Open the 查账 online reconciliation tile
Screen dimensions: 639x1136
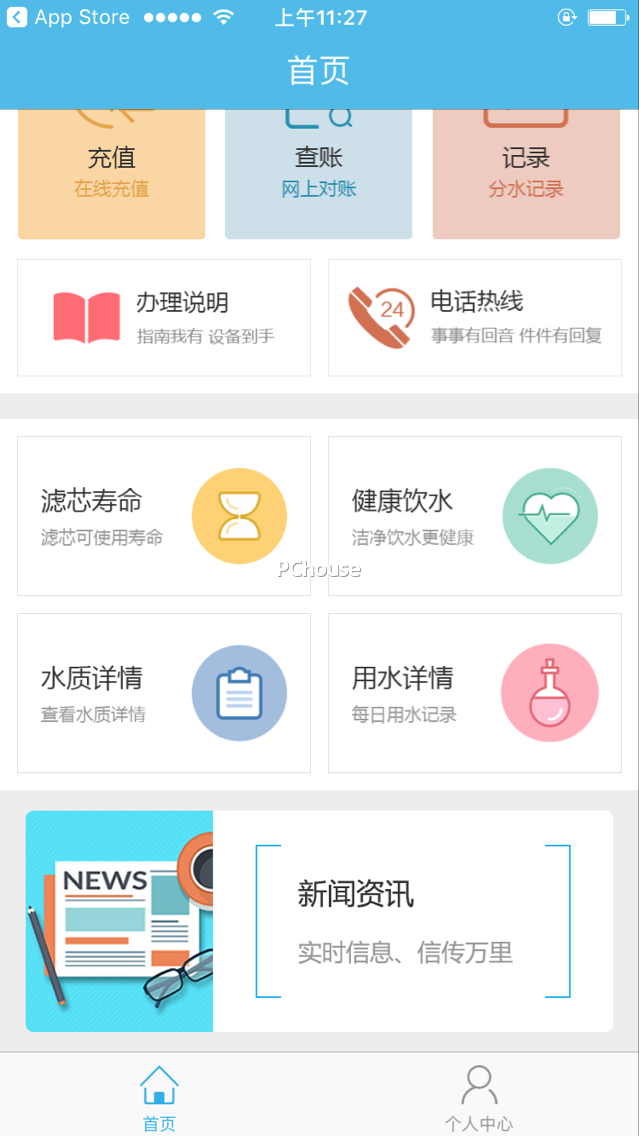pos(318,172)
